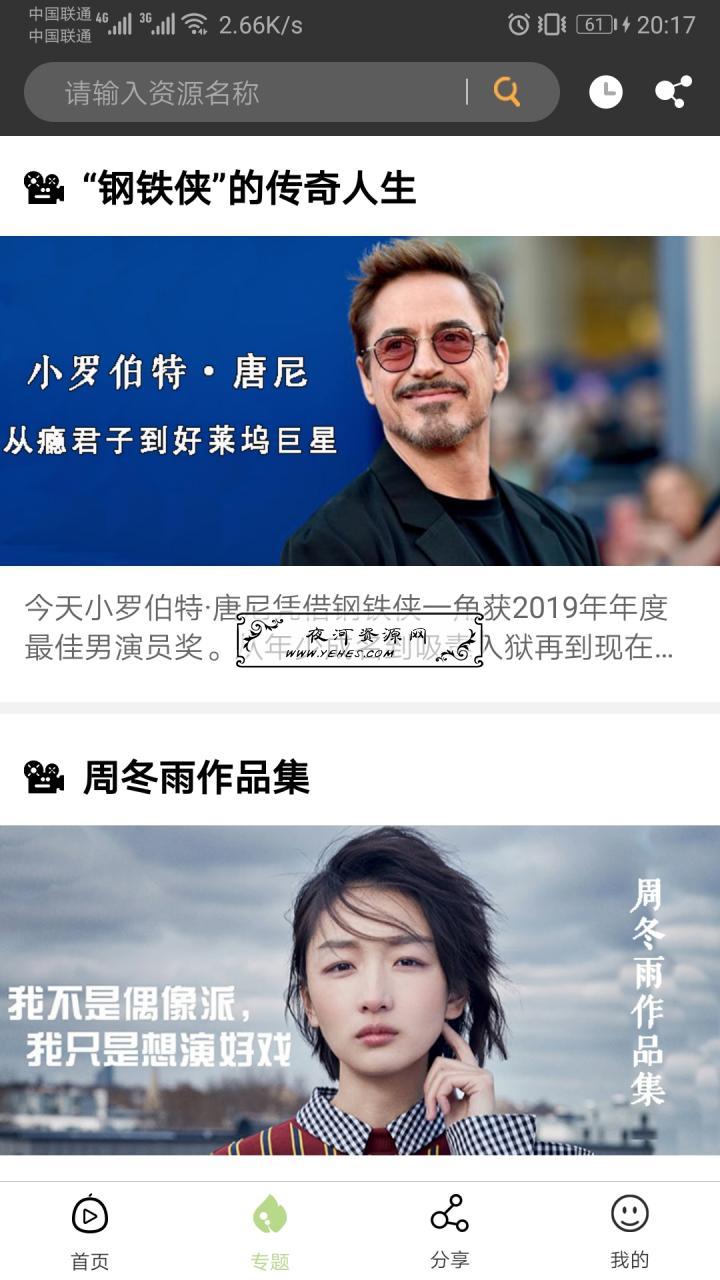This screenshot has width=720, height=1280.
Task: Tap the share icon in top bar
Action: pyautogui.click(x=673, y=92)
